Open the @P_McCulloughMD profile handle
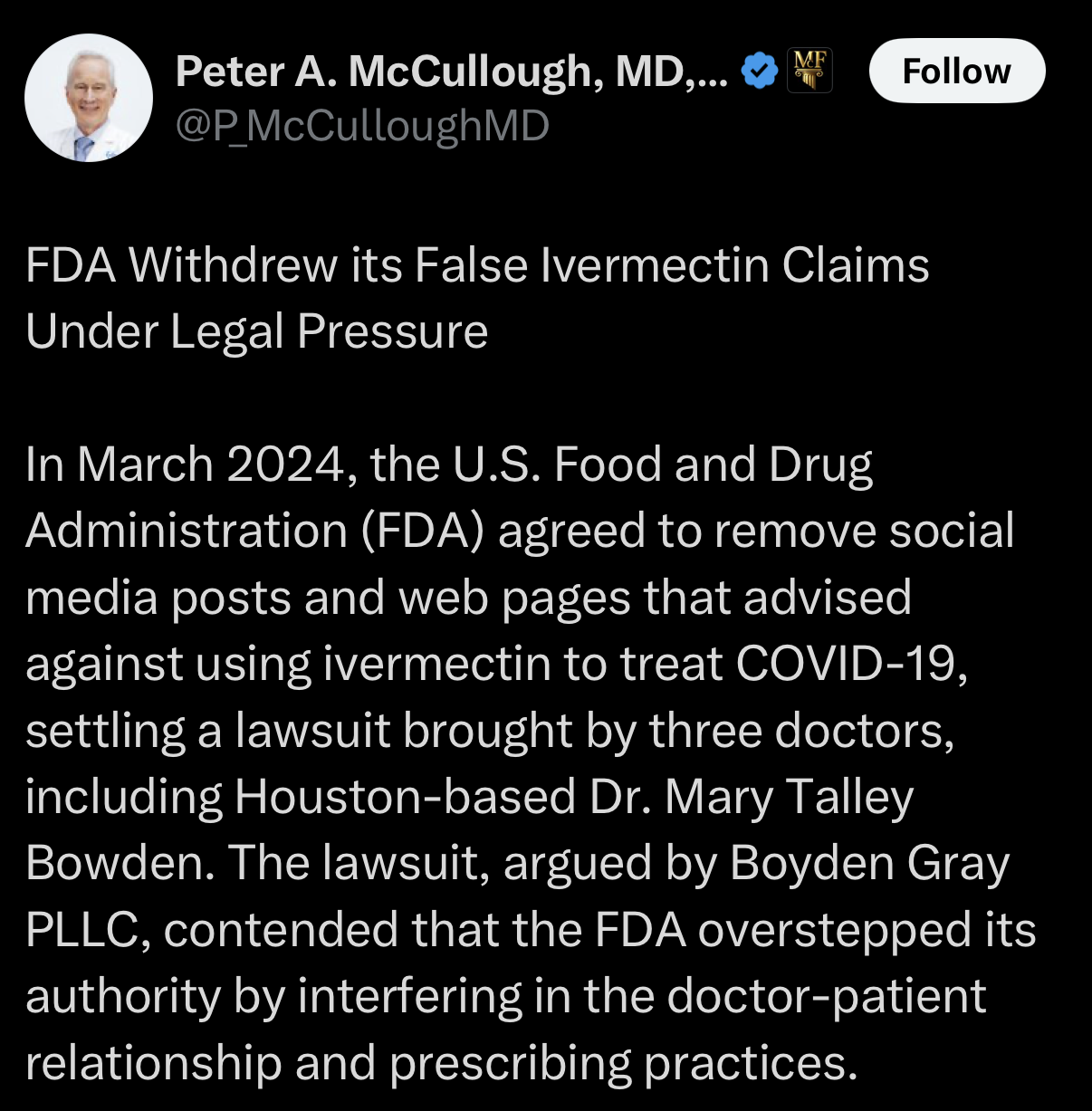1092x1111 pixels. [x=362, y=126]
